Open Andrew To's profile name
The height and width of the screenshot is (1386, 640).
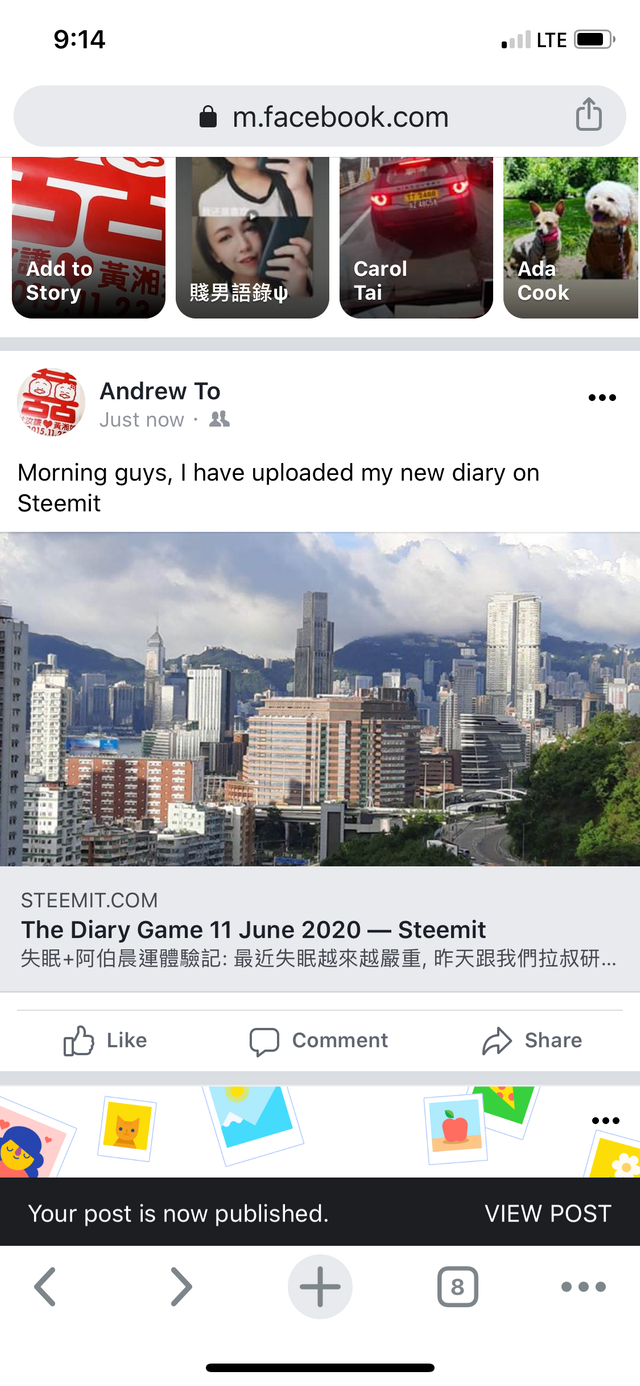coord(160,391)
